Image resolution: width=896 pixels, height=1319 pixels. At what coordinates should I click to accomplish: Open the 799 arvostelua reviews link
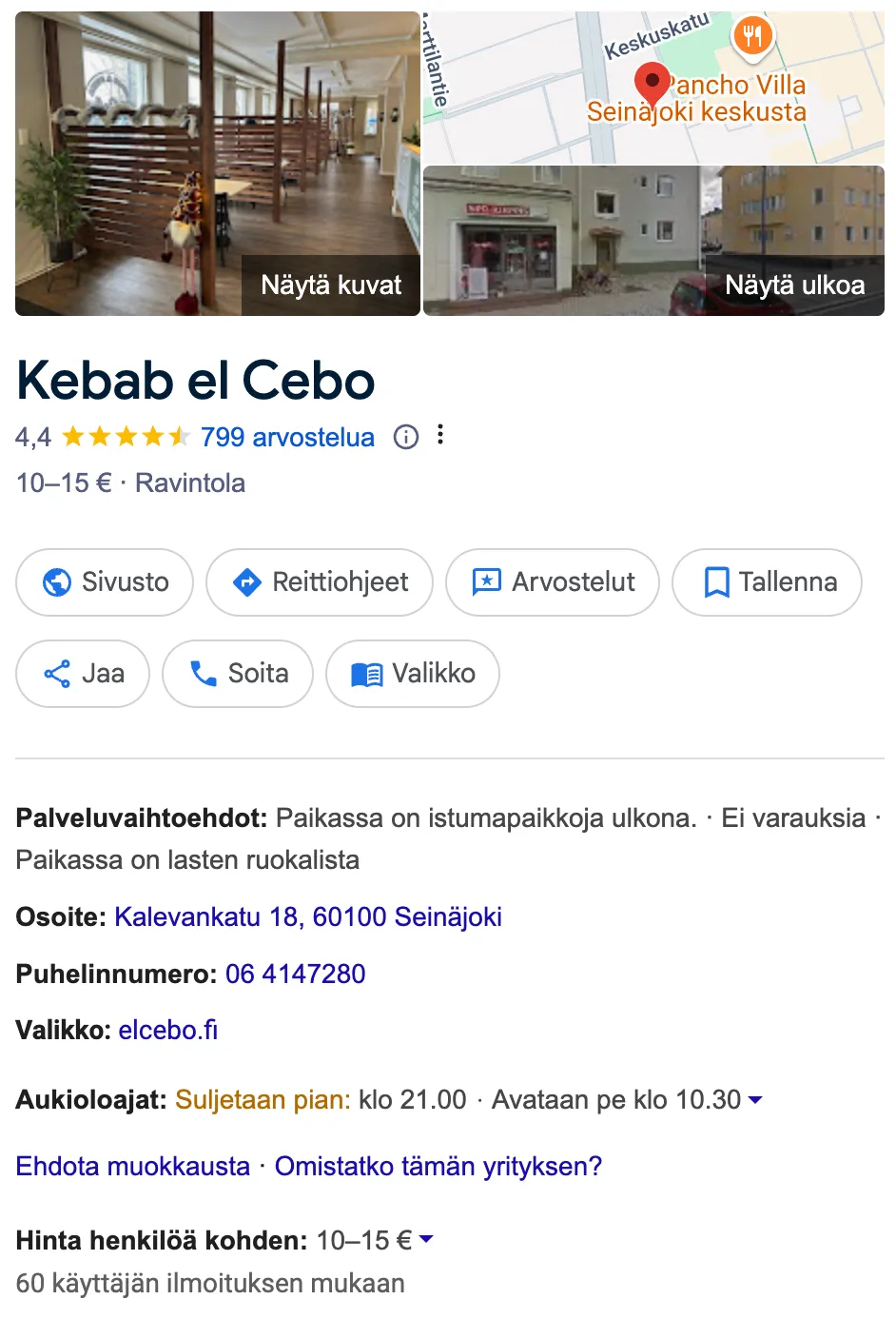click(x=286, y=437)
